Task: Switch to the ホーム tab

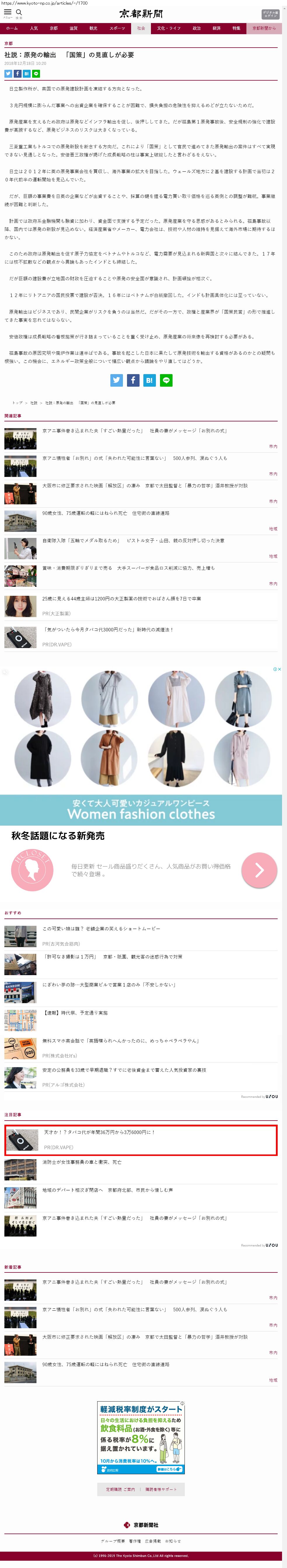Action: pos(12,28)
